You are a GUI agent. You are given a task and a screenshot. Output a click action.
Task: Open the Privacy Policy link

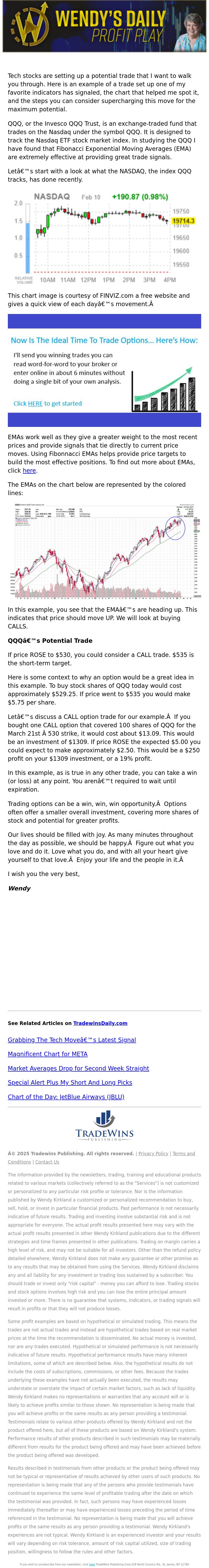click(x=153, y=1153)
